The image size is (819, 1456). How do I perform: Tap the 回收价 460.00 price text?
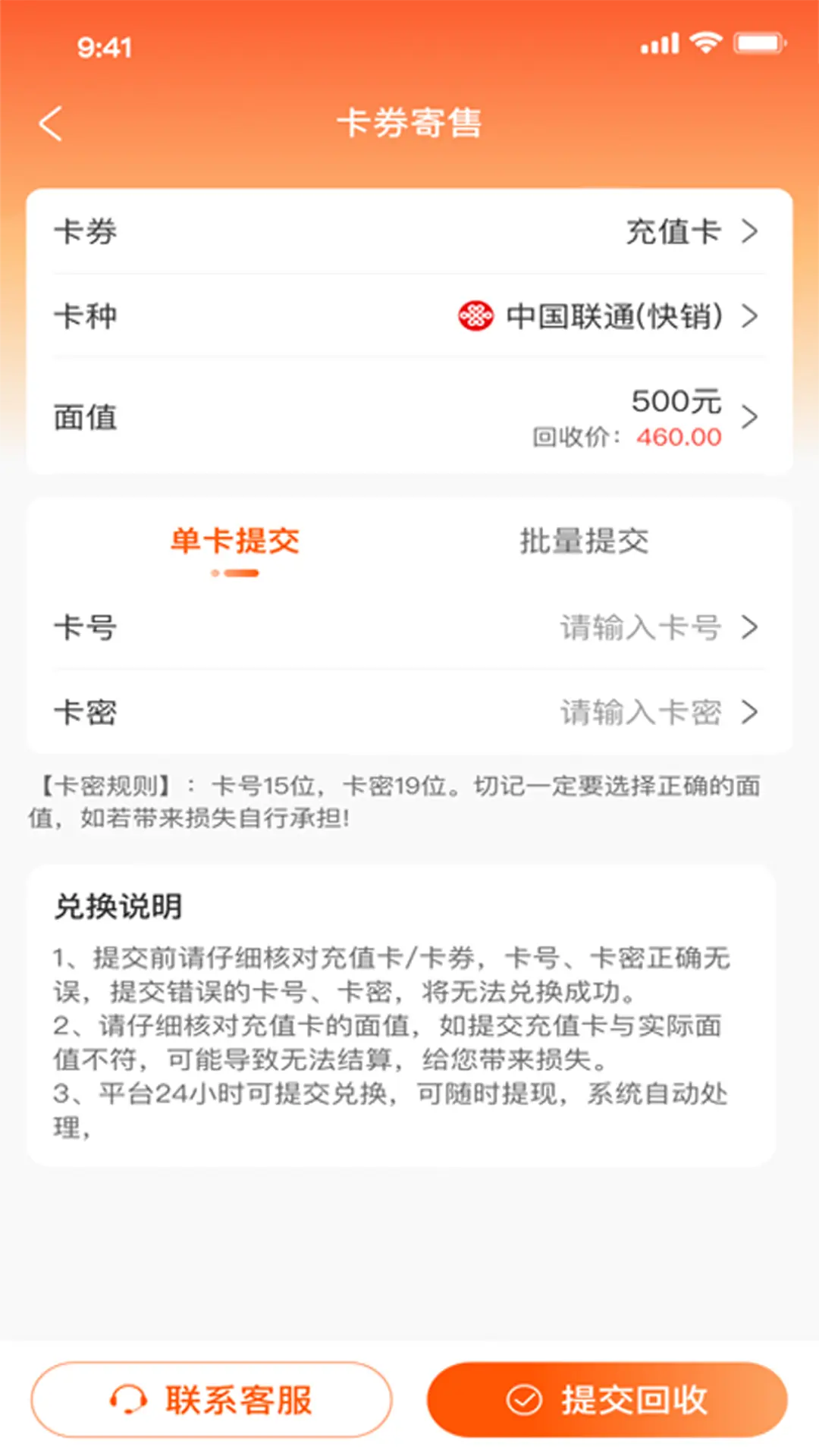[x=627, y=438]
